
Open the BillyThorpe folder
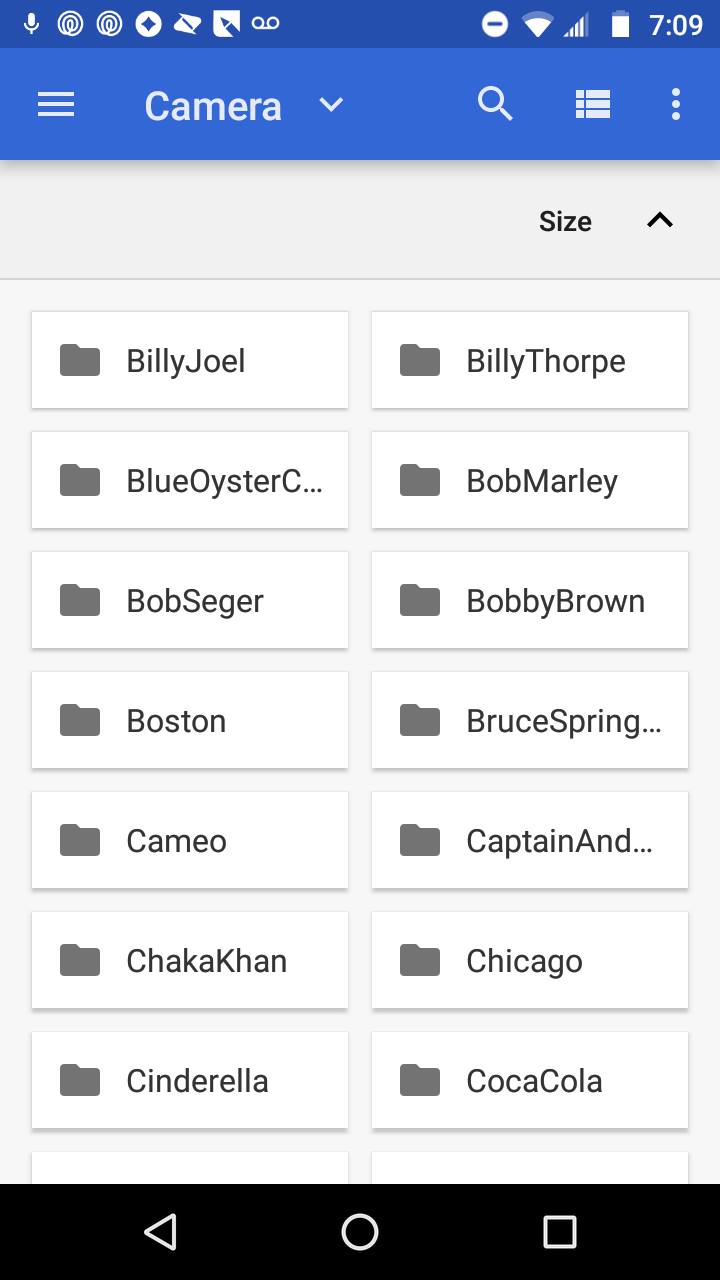530,360
